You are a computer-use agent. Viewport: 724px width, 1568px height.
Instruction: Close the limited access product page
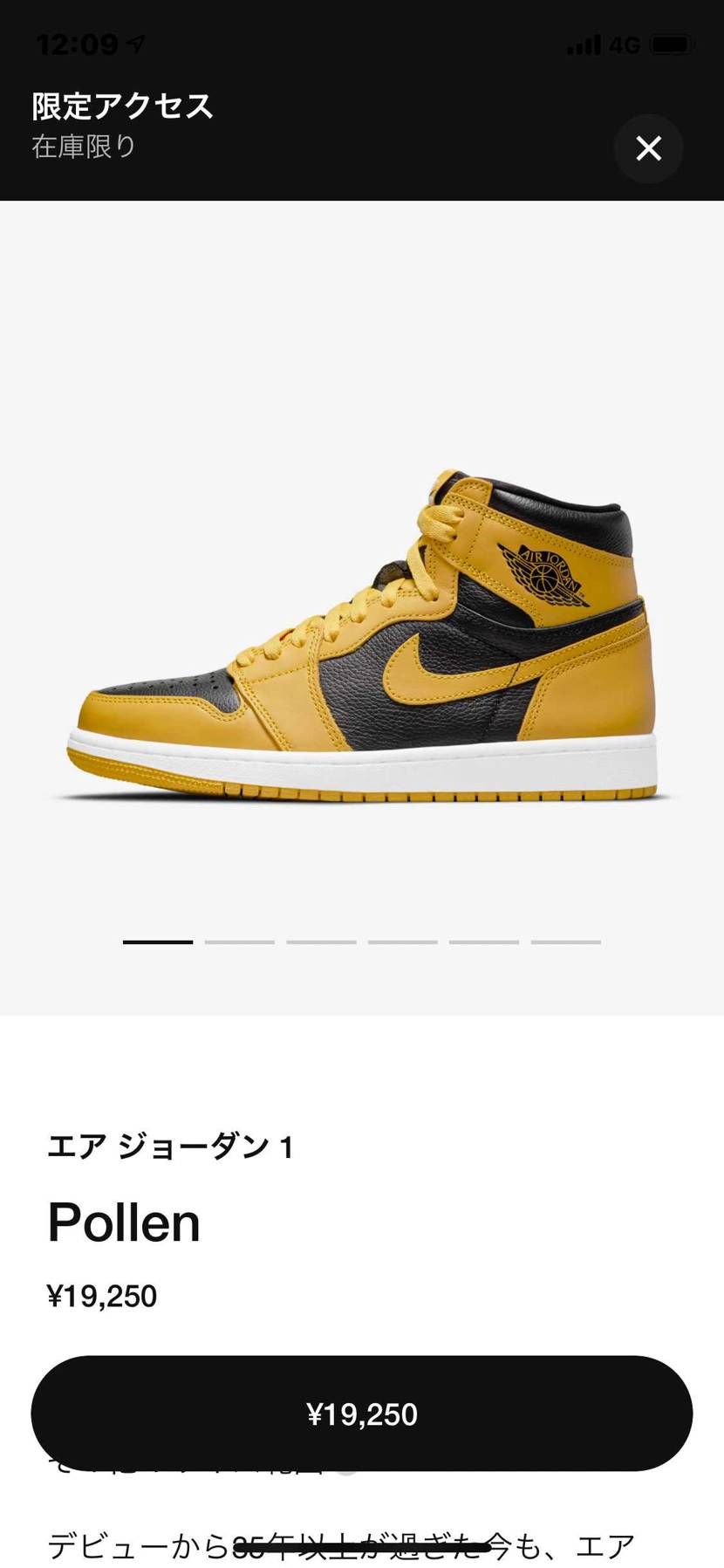coord(648,148)
